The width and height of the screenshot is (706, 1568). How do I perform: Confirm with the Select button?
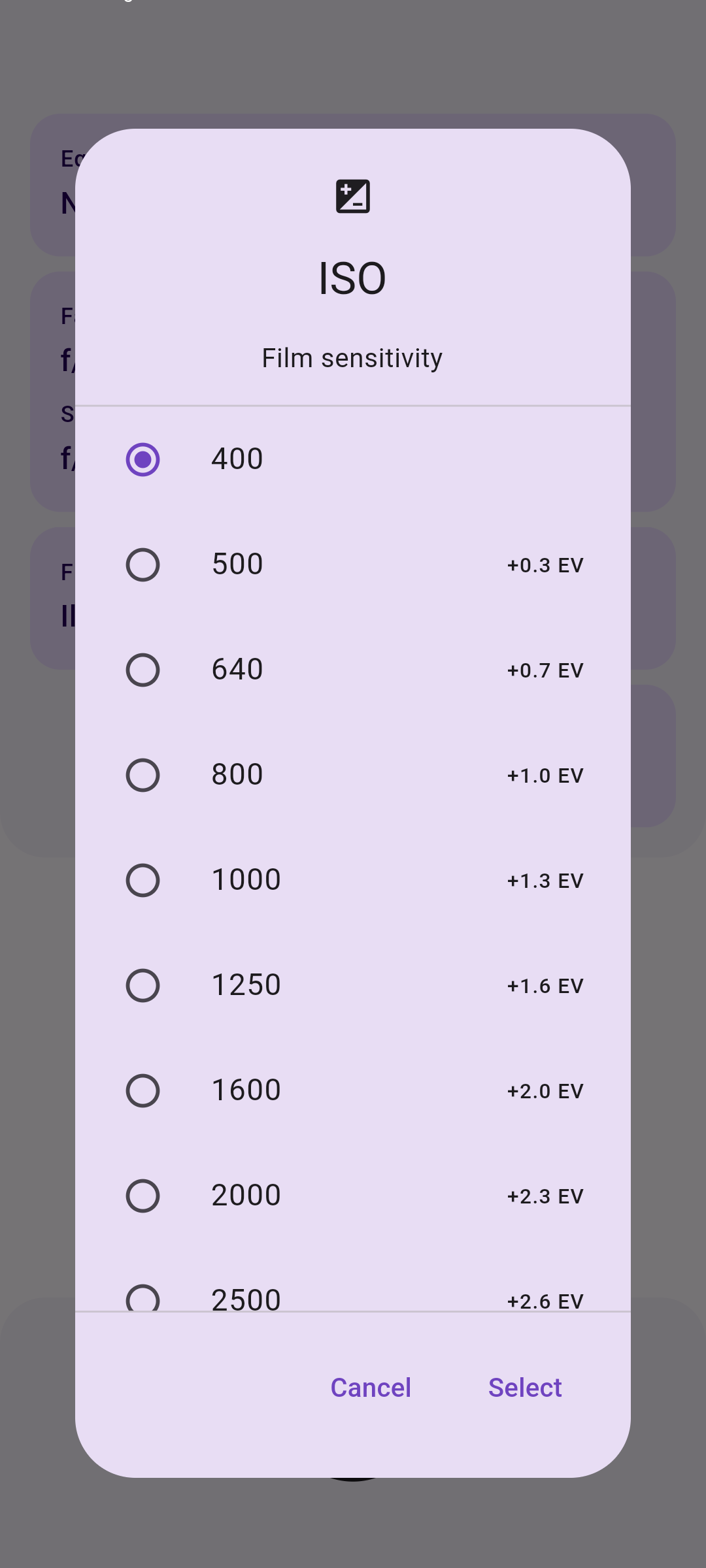(x=525, y=1388)
